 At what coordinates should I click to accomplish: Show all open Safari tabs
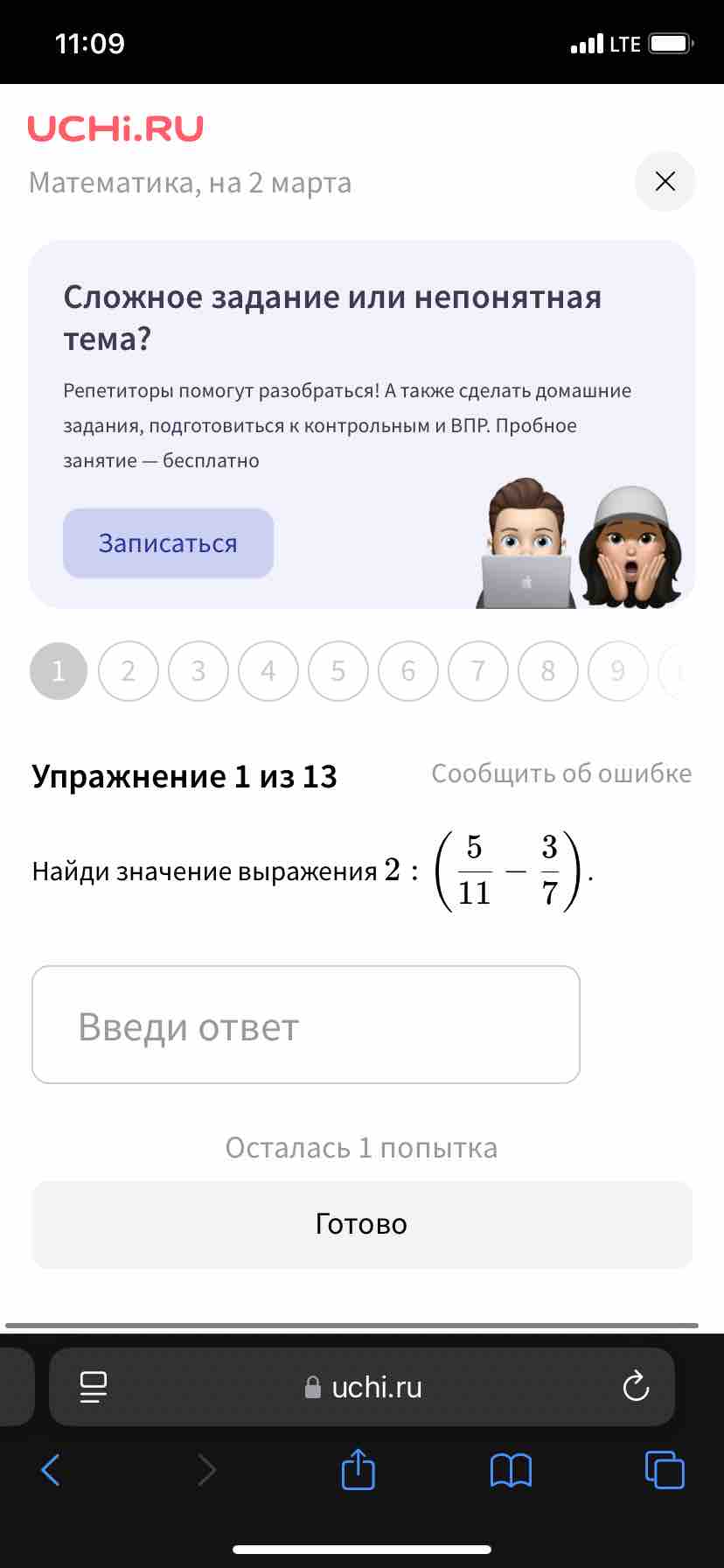pos(665,1469)
